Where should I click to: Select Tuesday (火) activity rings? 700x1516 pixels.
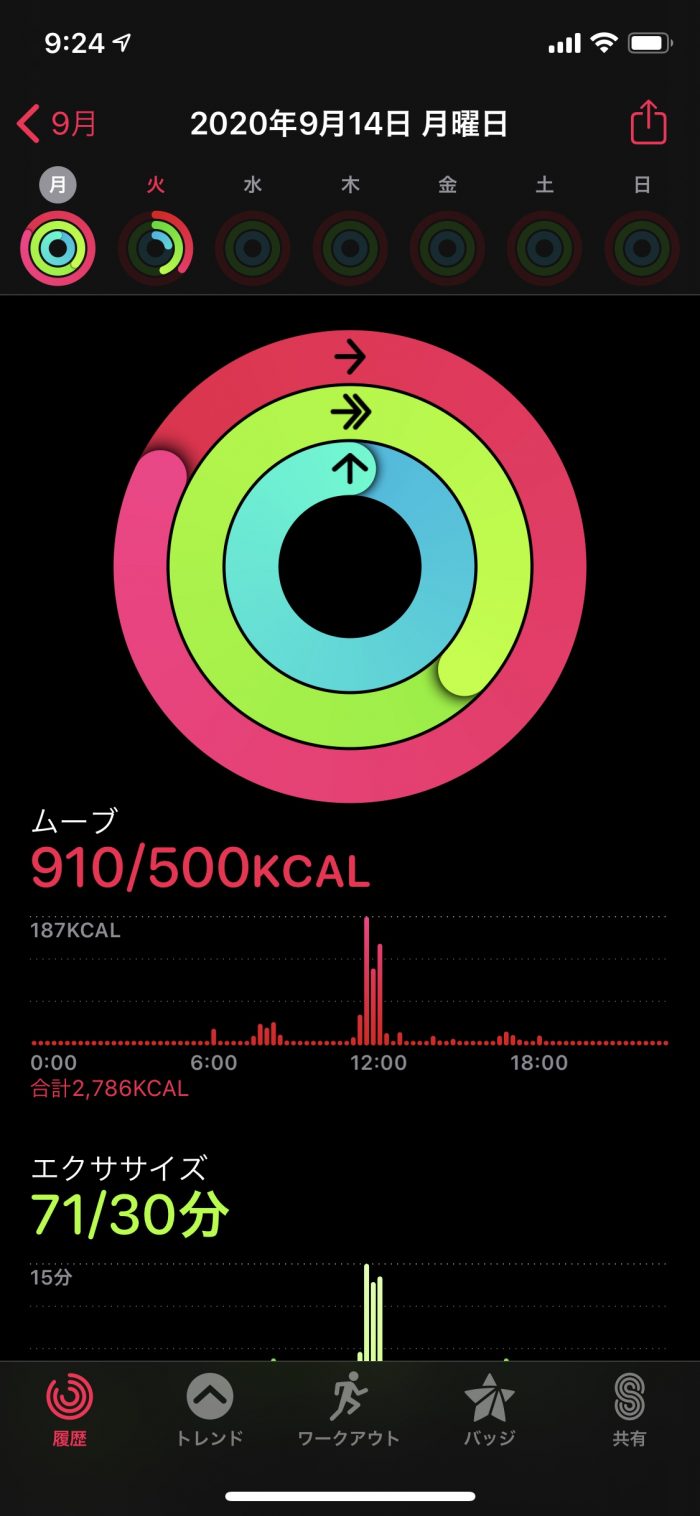(155, 247)
